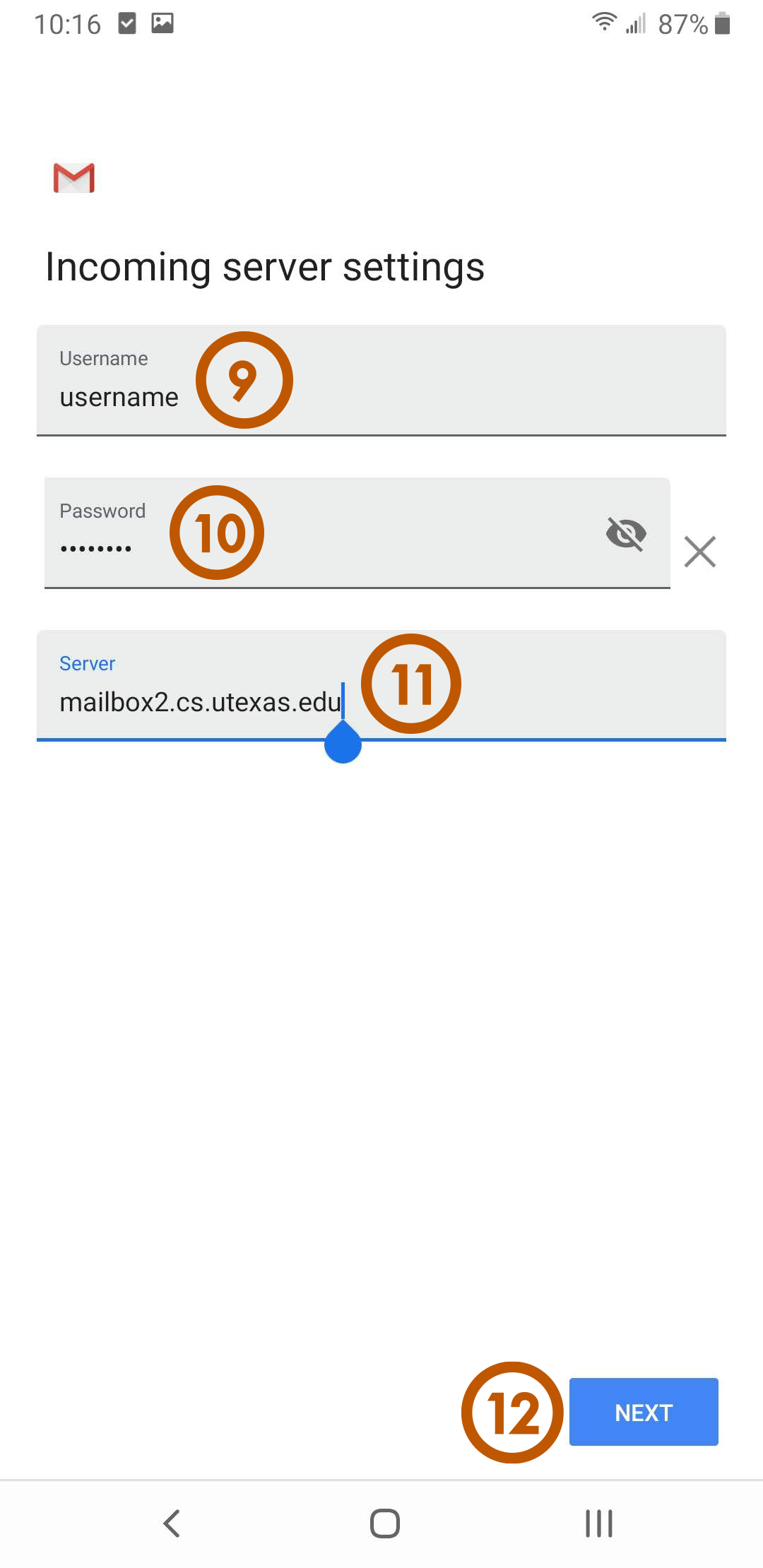The height and width of the screenshot is (1568, 763).
Task: Clear the password with the X icon
Action: coord(699,552)
